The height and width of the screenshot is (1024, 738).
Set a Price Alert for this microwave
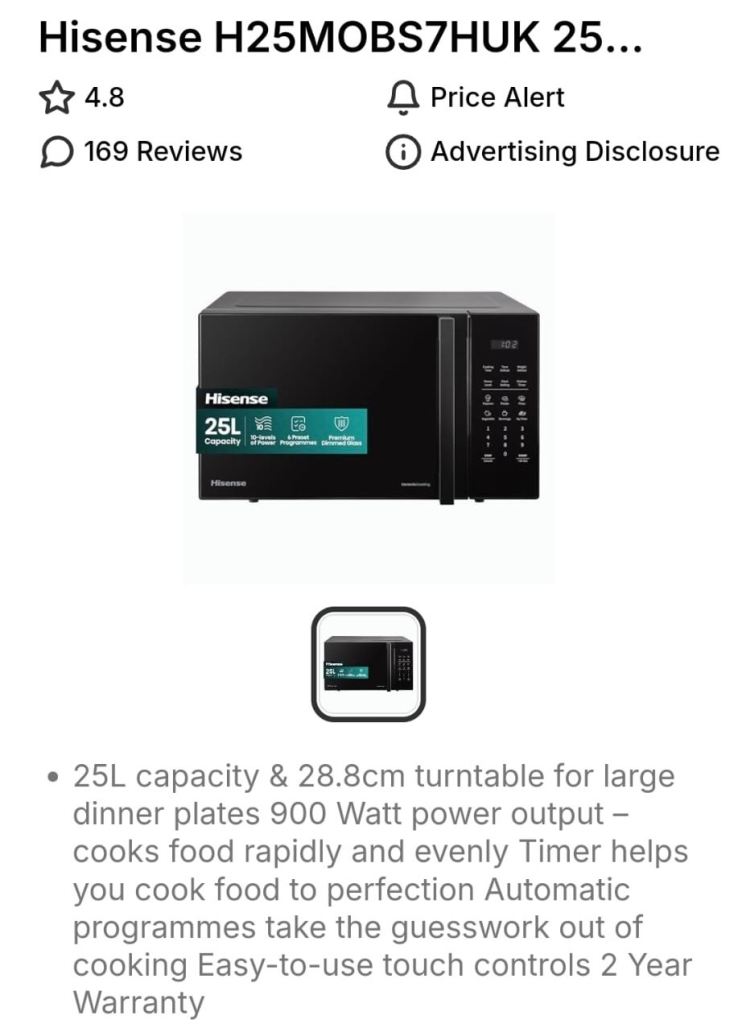pos(476,98)
